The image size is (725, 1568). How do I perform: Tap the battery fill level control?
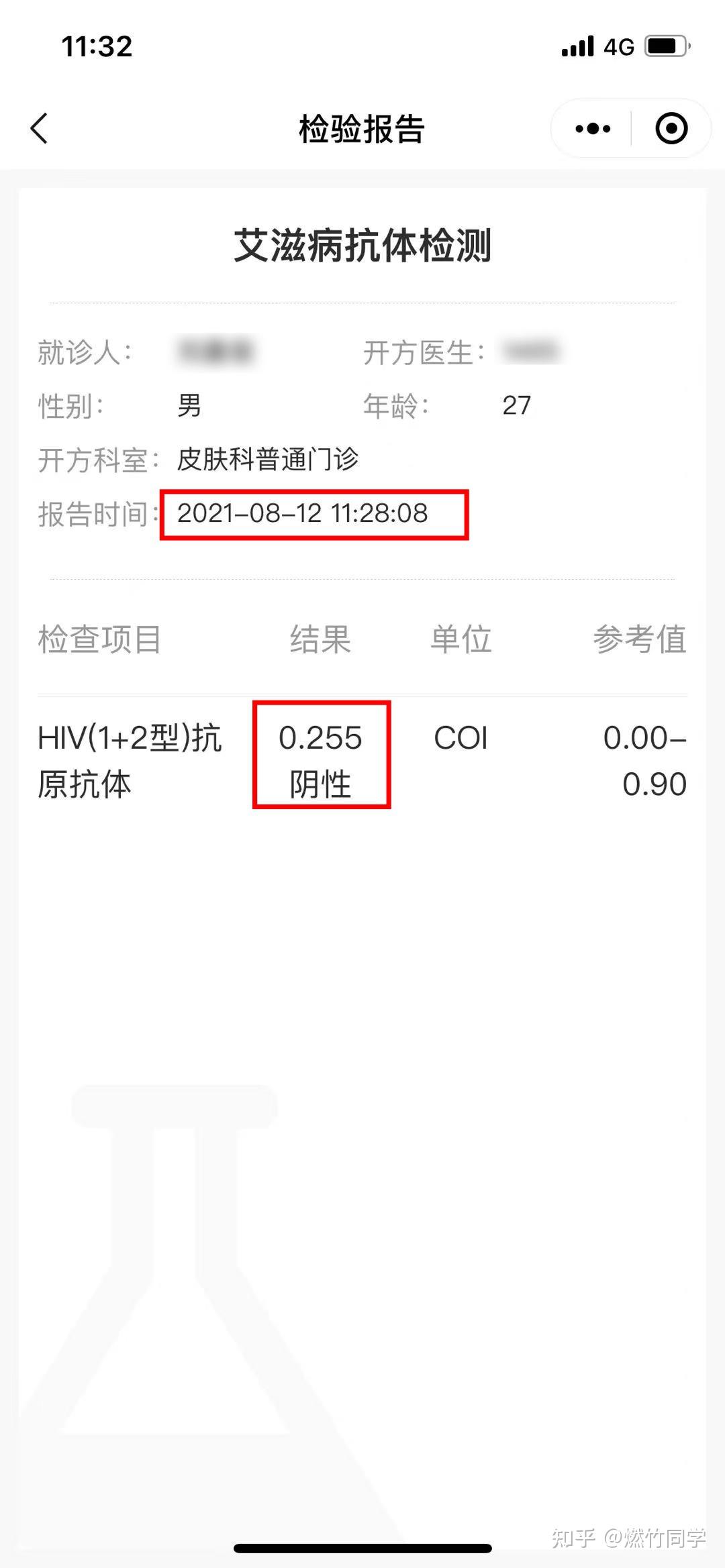coord(661,46)
